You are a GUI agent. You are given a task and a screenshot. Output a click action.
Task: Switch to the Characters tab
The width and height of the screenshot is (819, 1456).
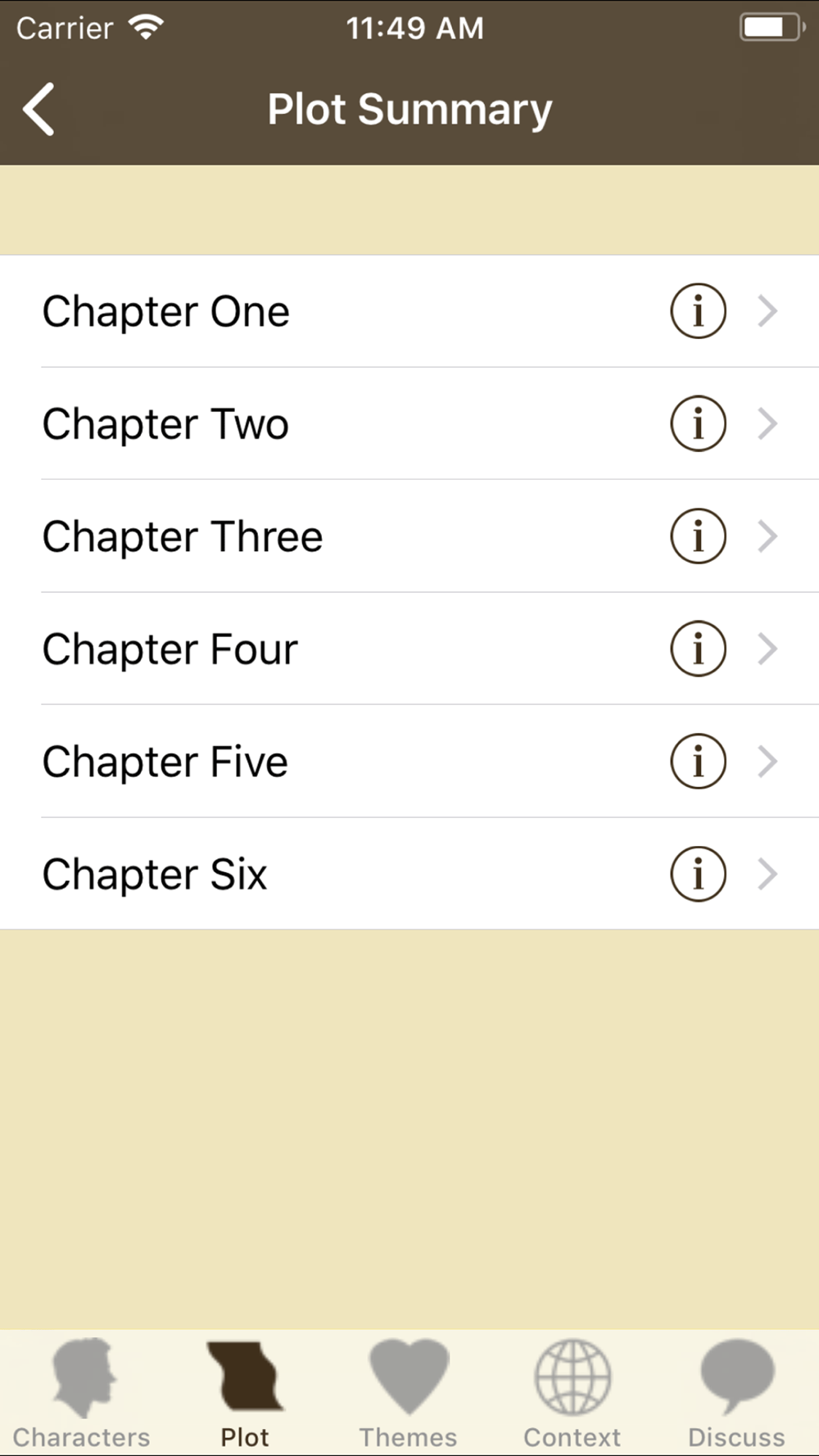[x=82, y=1394]
